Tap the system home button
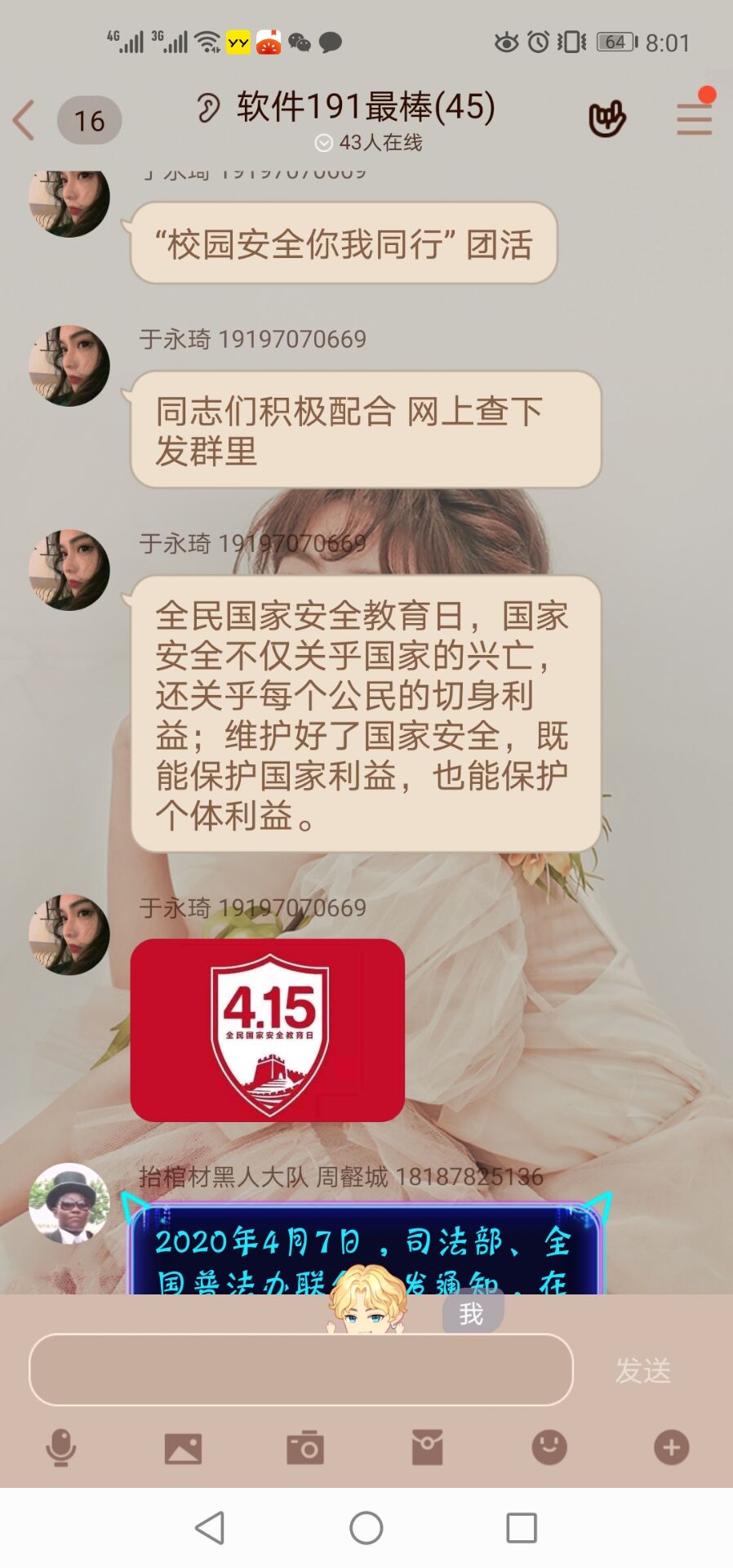Viewport: 733px width, 1568px height. (366, 1527)
